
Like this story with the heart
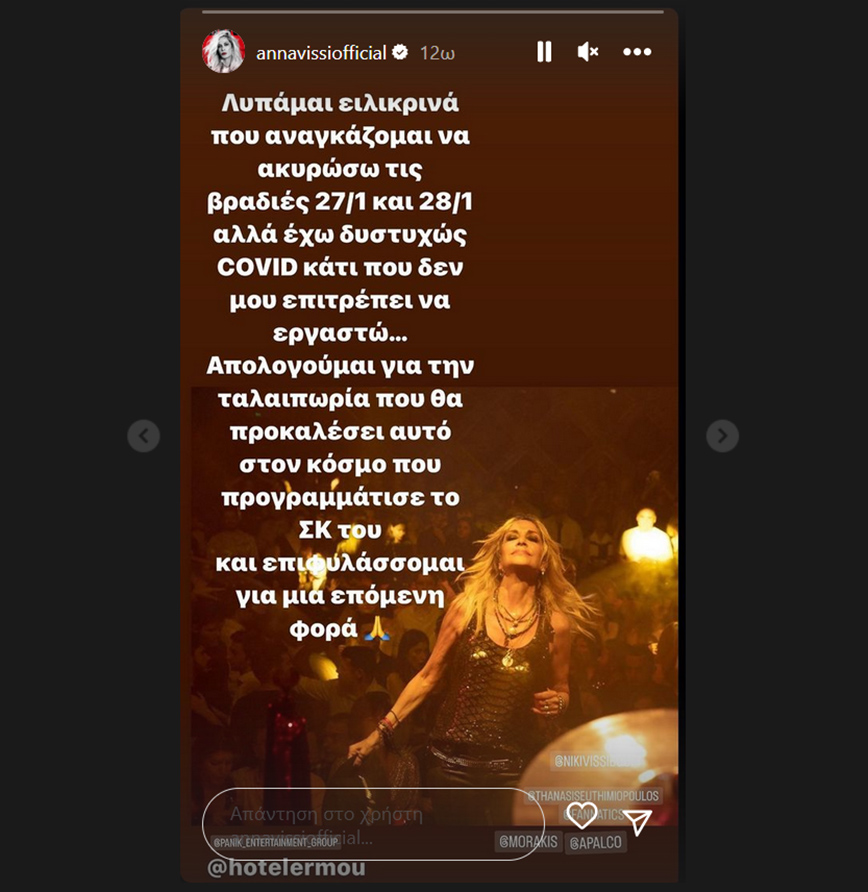(x=582, y=815)
